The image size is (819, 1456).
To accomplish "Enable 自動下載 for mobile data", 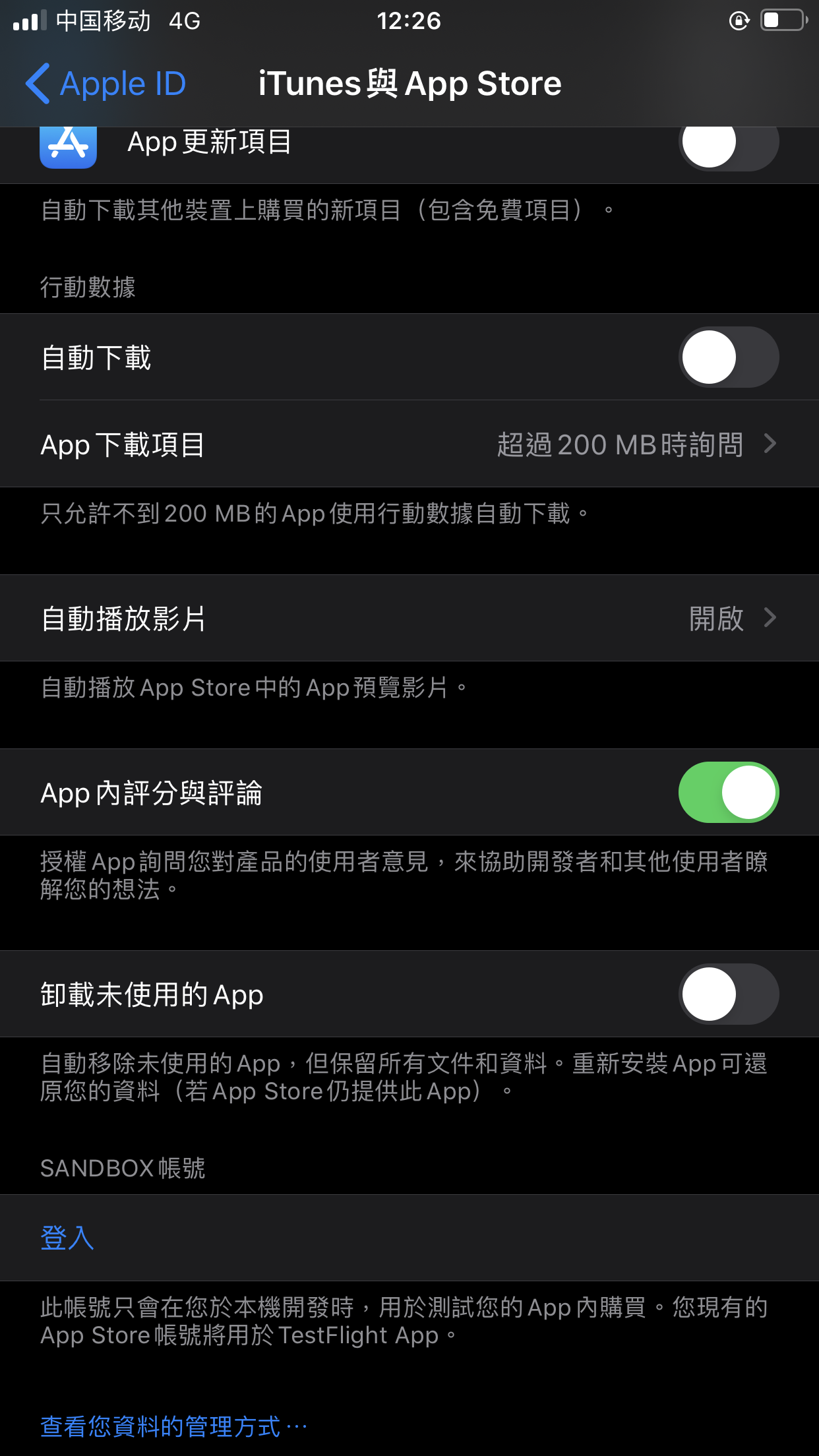I will (728, 357).
